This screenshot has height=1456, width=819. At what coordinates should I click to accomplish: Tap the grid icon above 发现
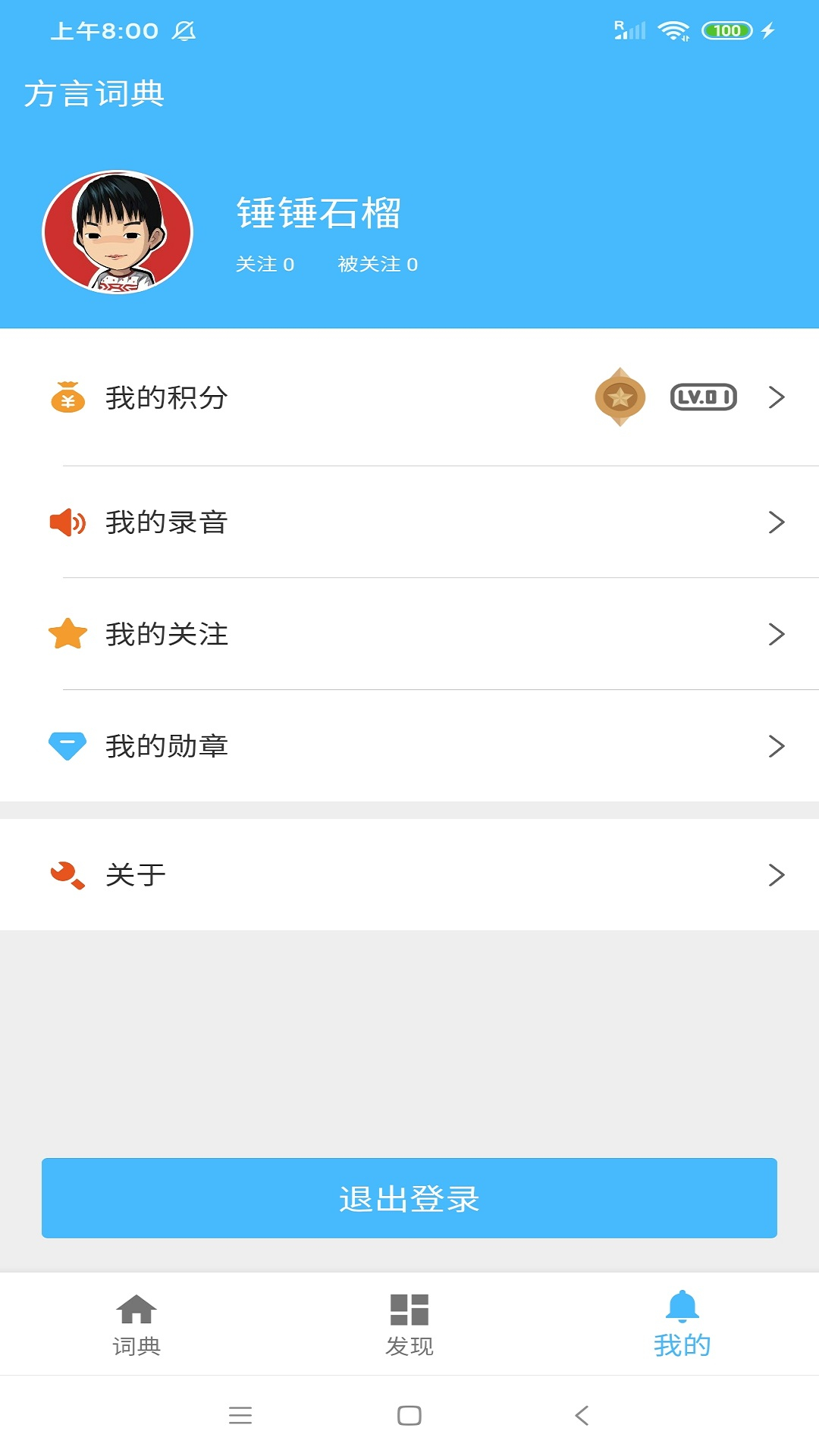tap(409, 1307)
